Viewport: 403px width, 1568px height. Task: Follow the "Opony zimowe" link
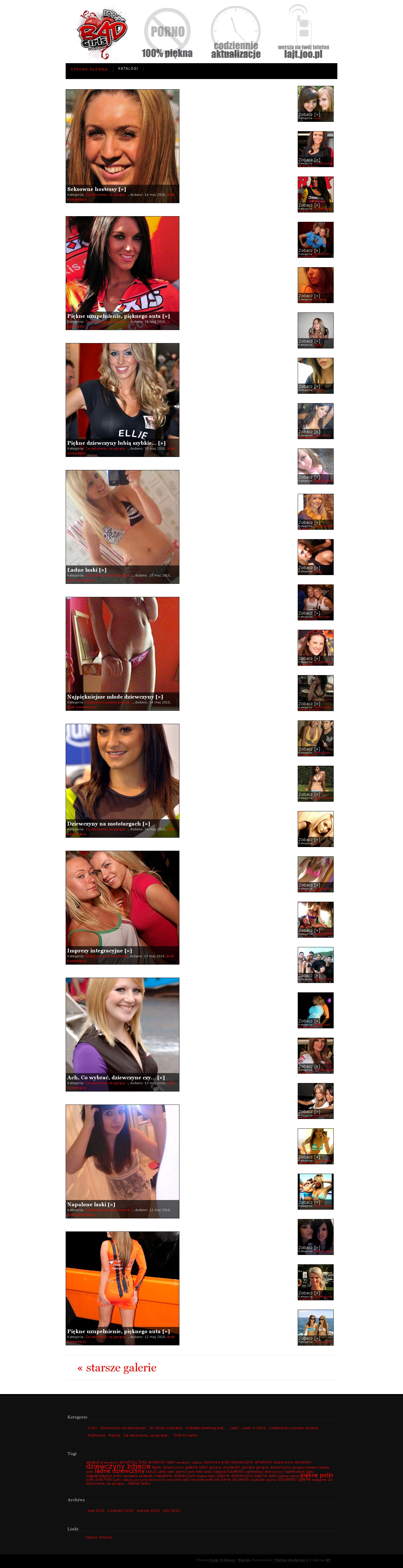click(x=99, y=1538)
